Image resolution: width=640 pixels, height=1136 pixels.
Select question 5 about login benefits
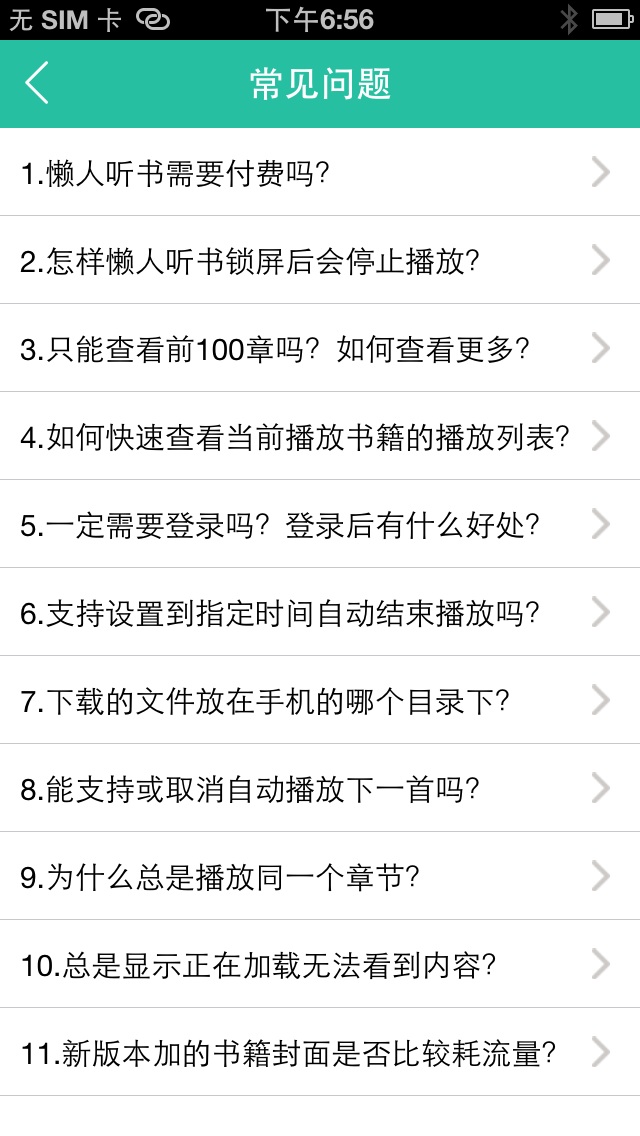pos(320,525)
